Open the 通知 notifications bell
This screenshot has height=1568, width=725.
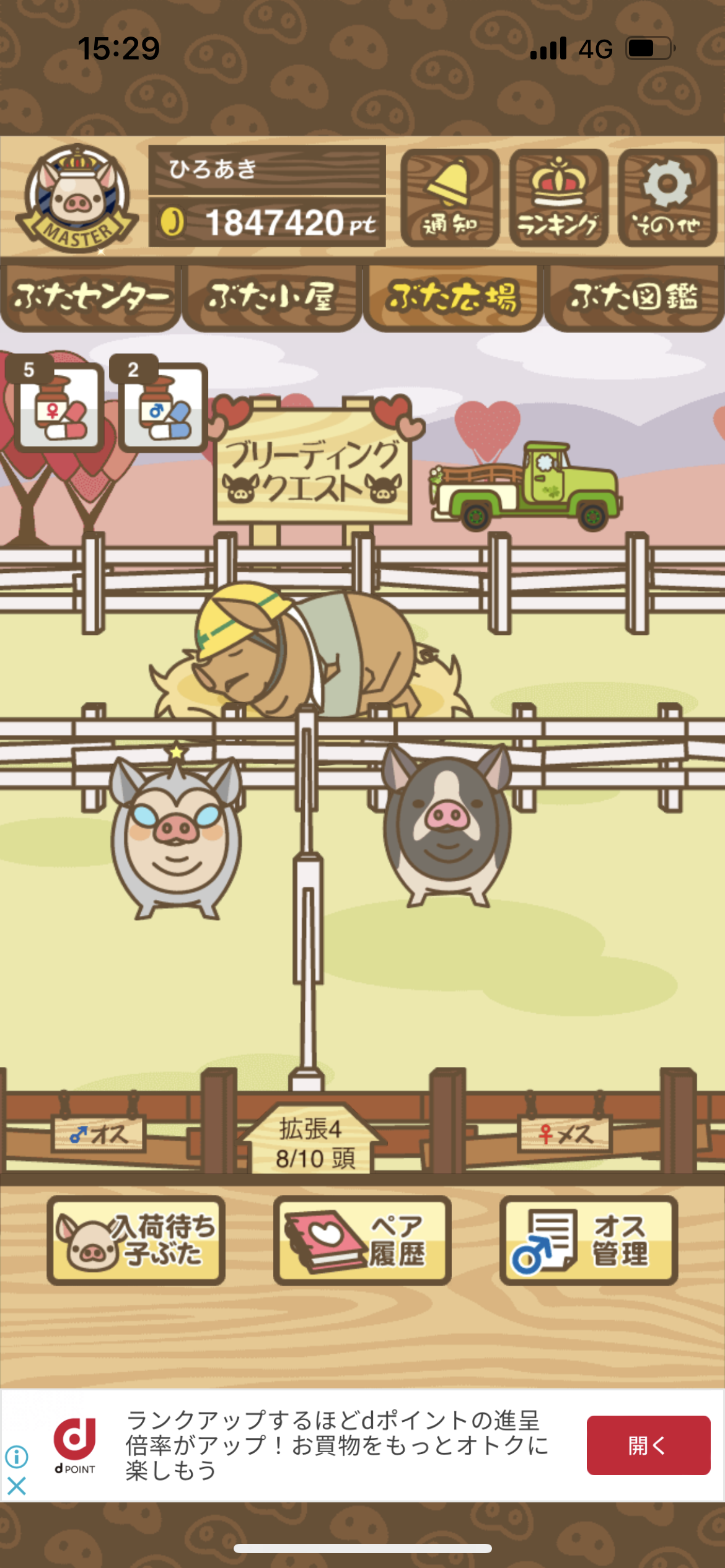tap(450, 198)
